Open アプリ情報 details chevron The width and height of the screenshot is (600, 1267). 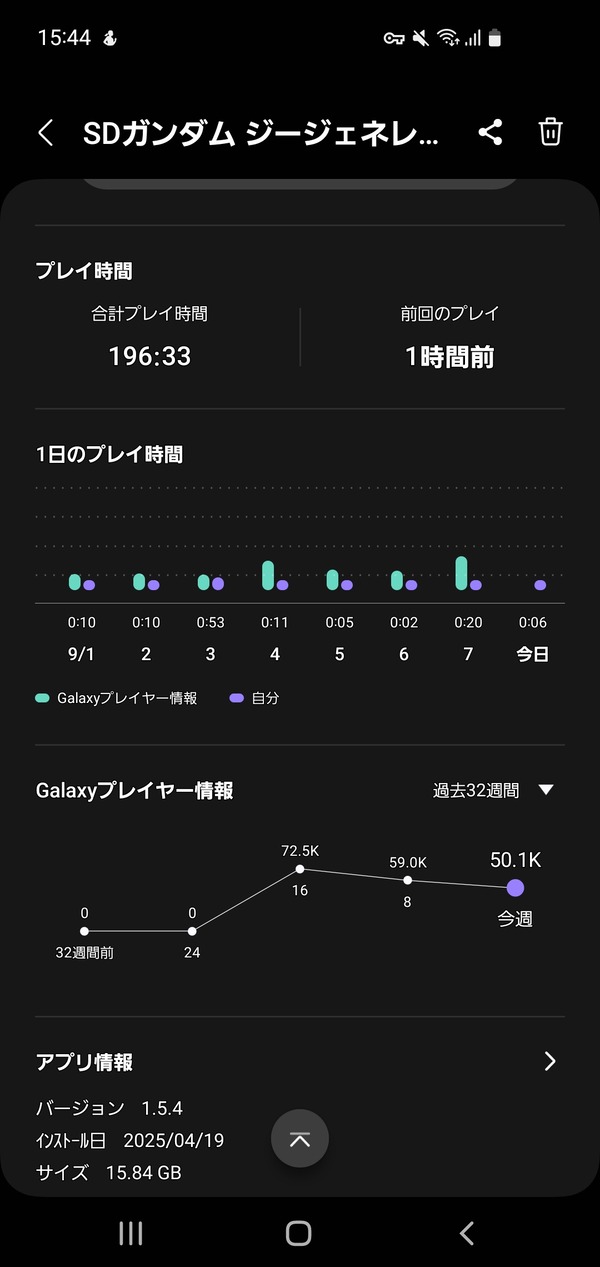coord(549,1061)
